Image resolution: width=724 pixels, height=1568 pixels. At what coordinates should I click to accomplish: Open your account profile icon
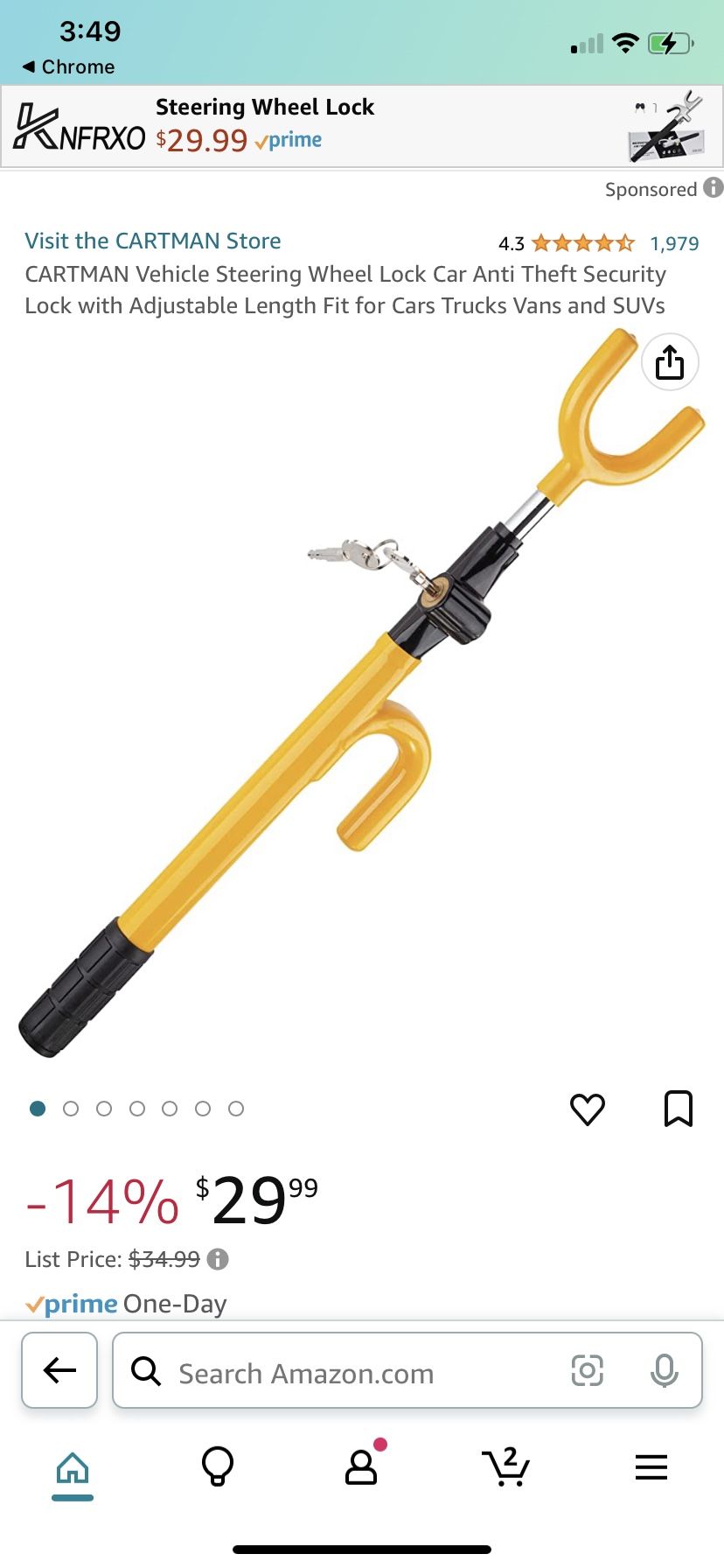pos(362,1468)
